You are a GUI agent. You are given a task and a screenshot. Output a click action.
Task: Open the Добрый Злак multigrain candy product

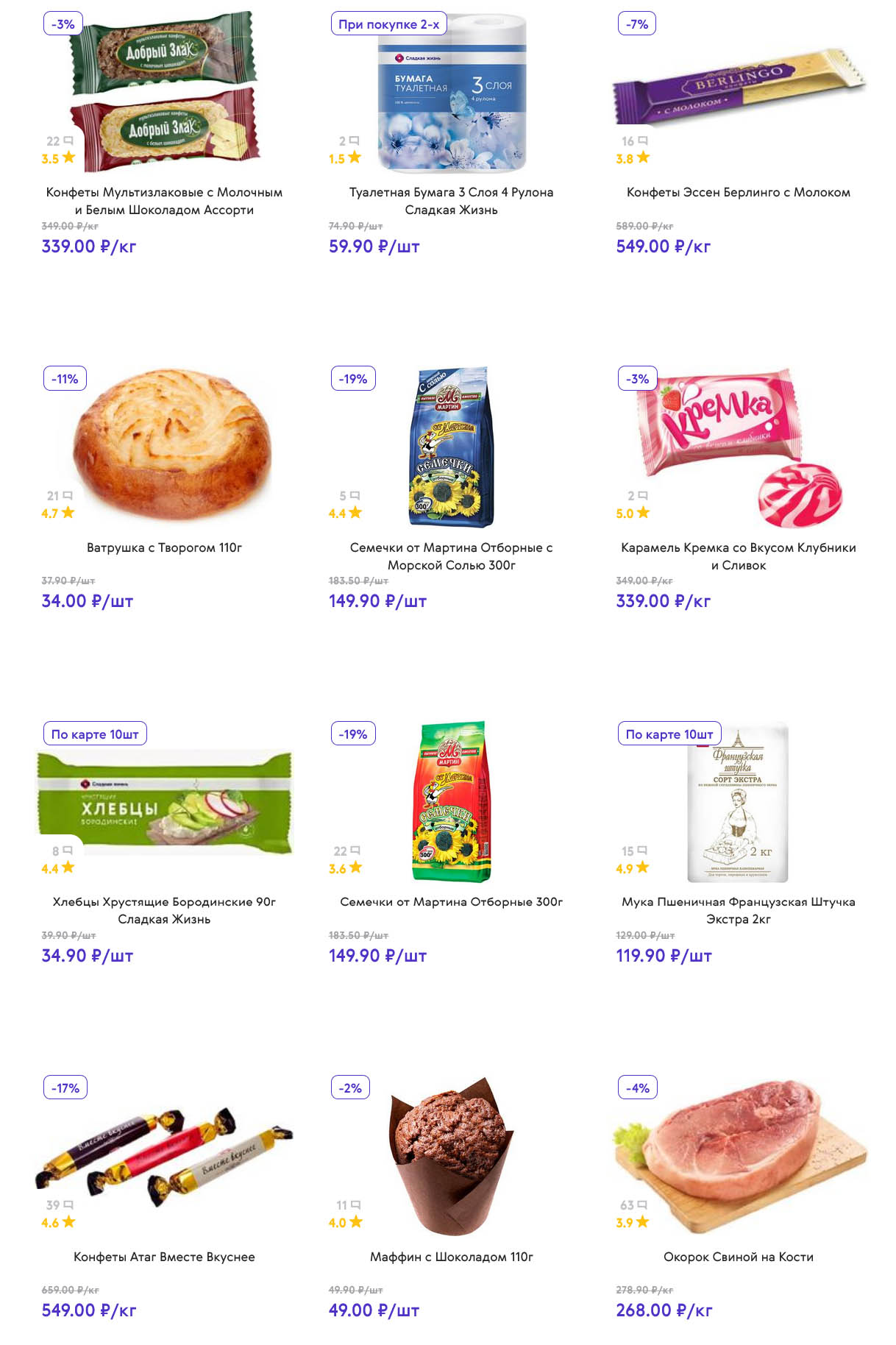[164, 201]
